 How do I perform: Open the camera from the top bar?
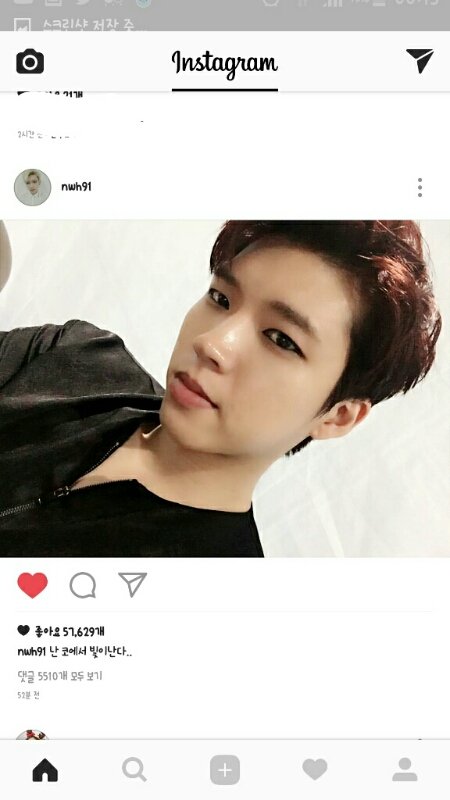[30, 62]
